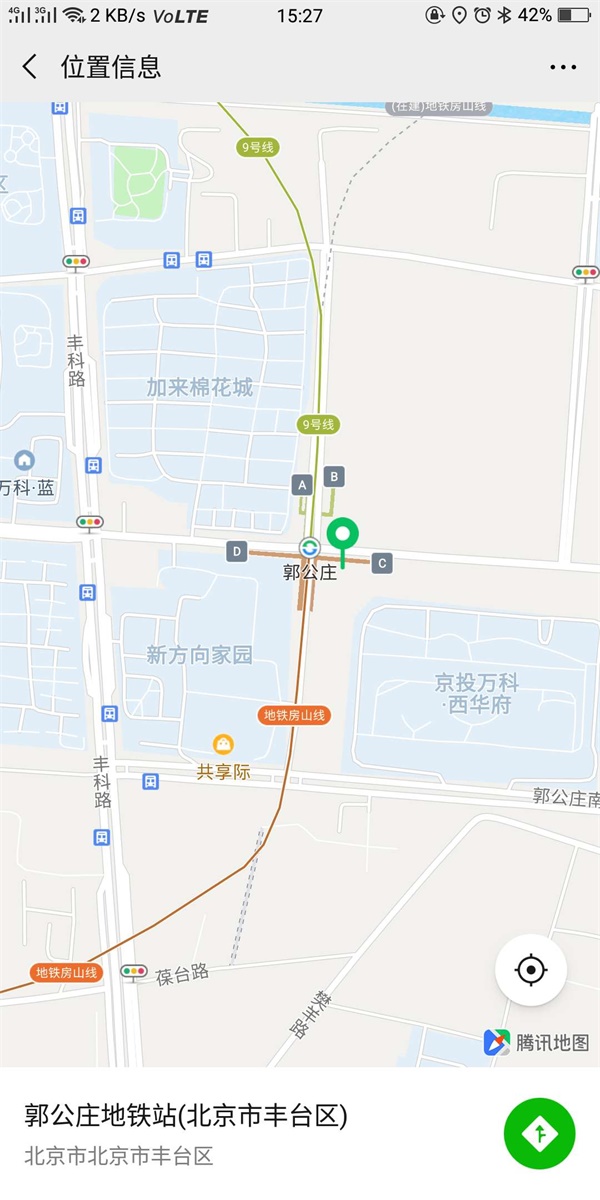
Task: Start navigation with green directions button
Action: (540, 1133)
